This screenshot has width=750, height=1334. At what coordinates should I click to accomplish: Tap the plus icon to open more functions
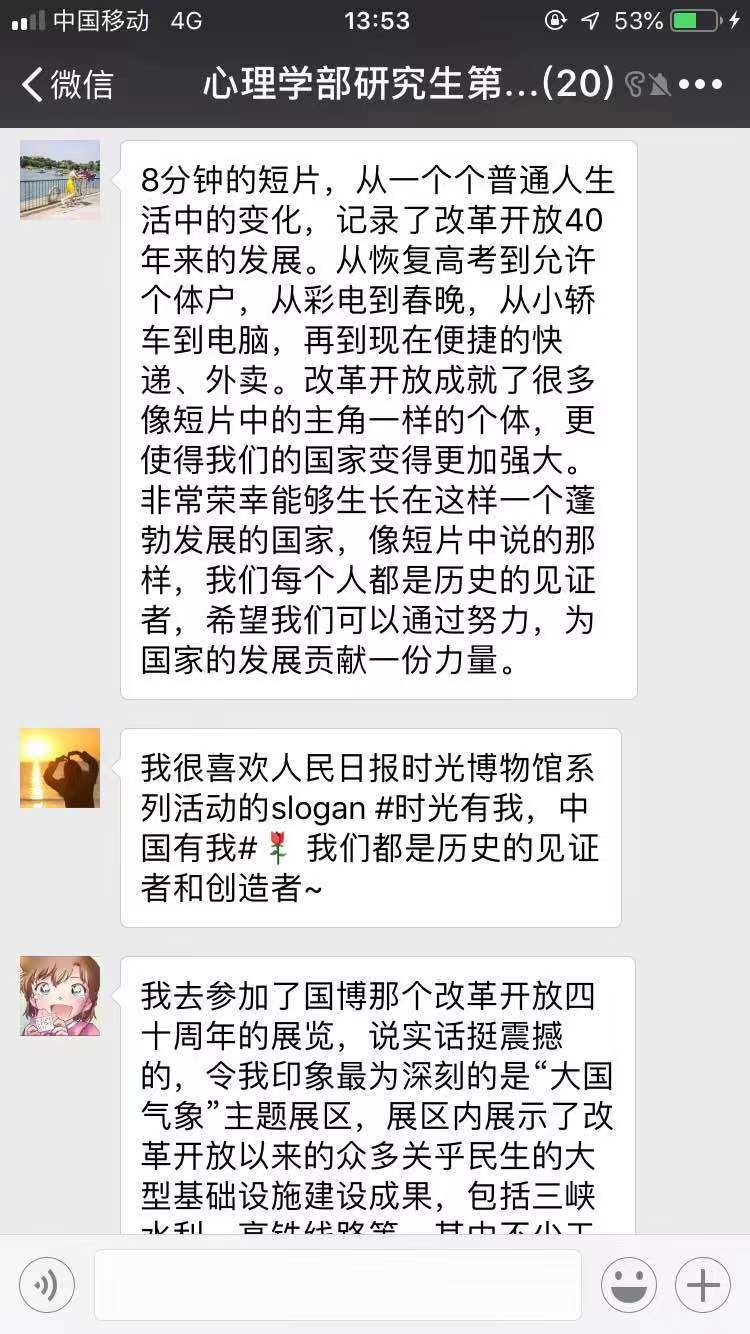point(701,1285)
